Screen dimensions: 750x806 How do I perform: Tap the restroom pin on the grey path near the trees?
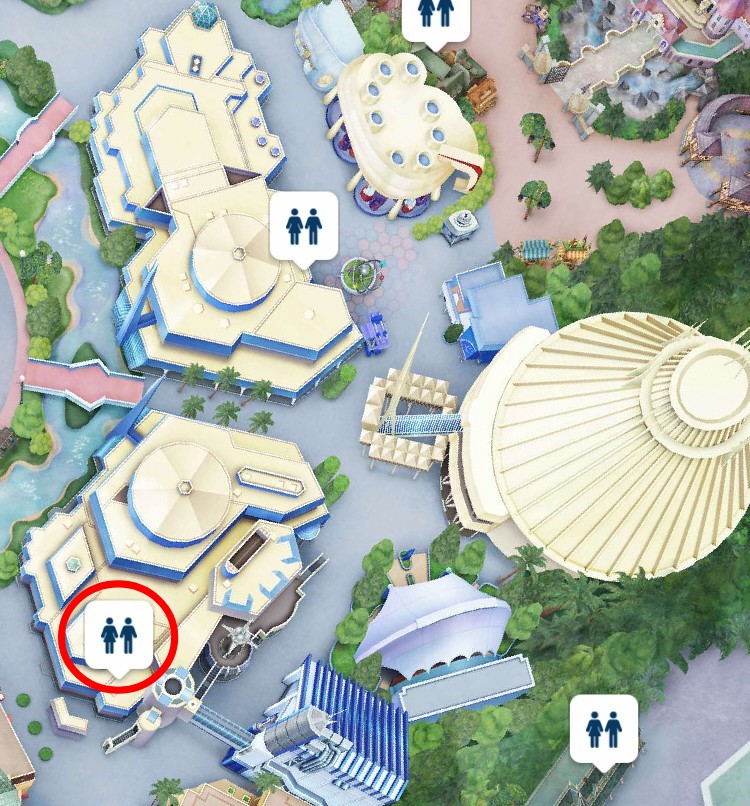pos(604,729)
